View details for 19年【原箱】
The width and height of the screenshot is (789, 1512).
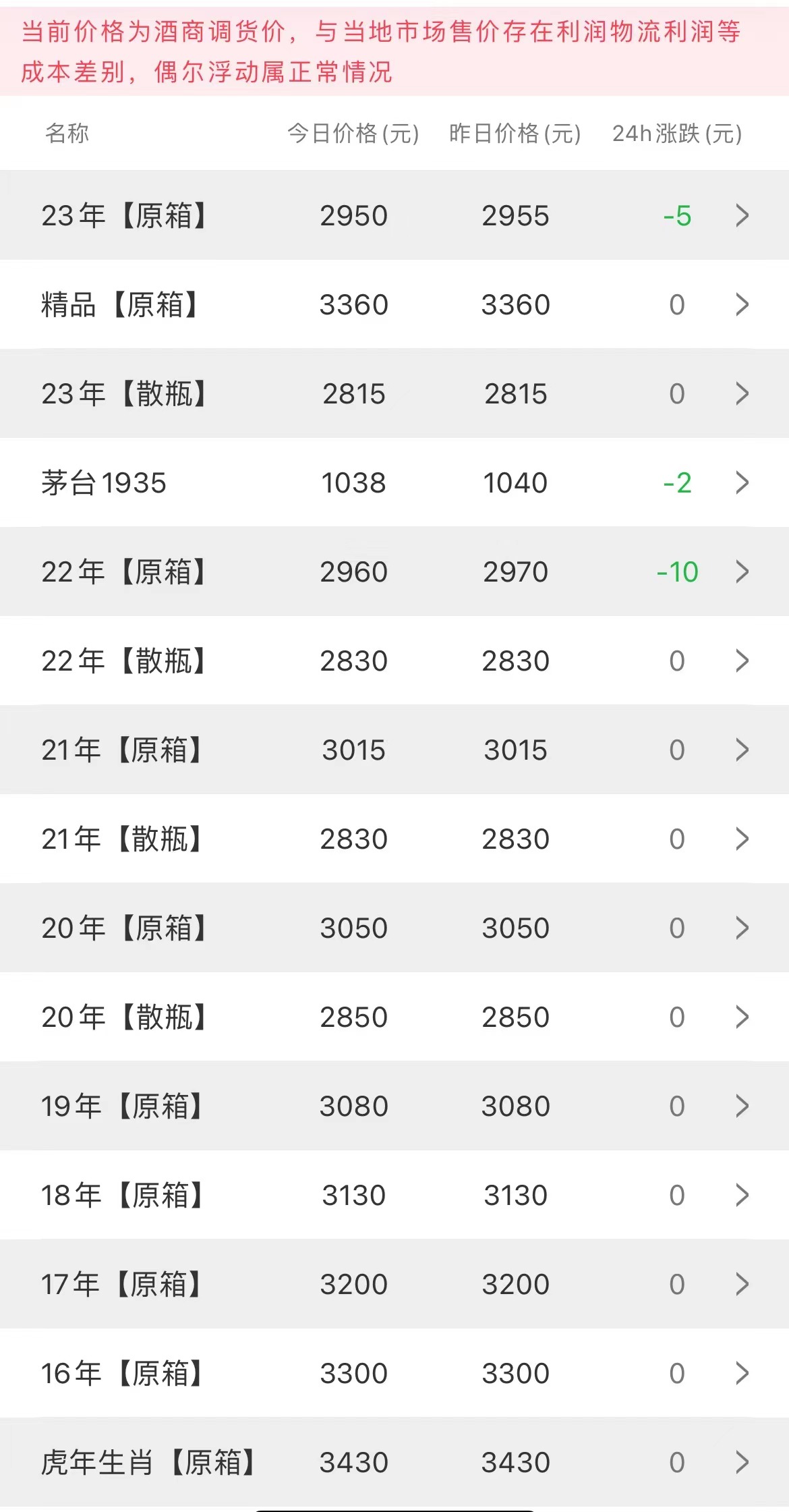tap(394, 1106)
